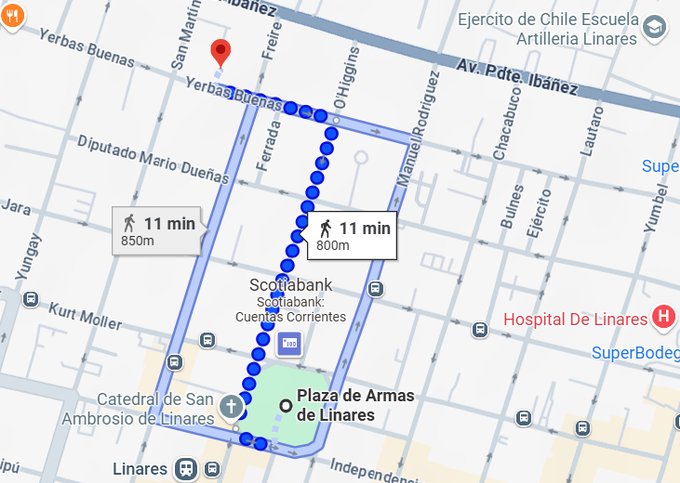Tap the bus stop on Manuel Rodriguez
The width and height of the screenshot is (680, 483).
tap(374, 289)
